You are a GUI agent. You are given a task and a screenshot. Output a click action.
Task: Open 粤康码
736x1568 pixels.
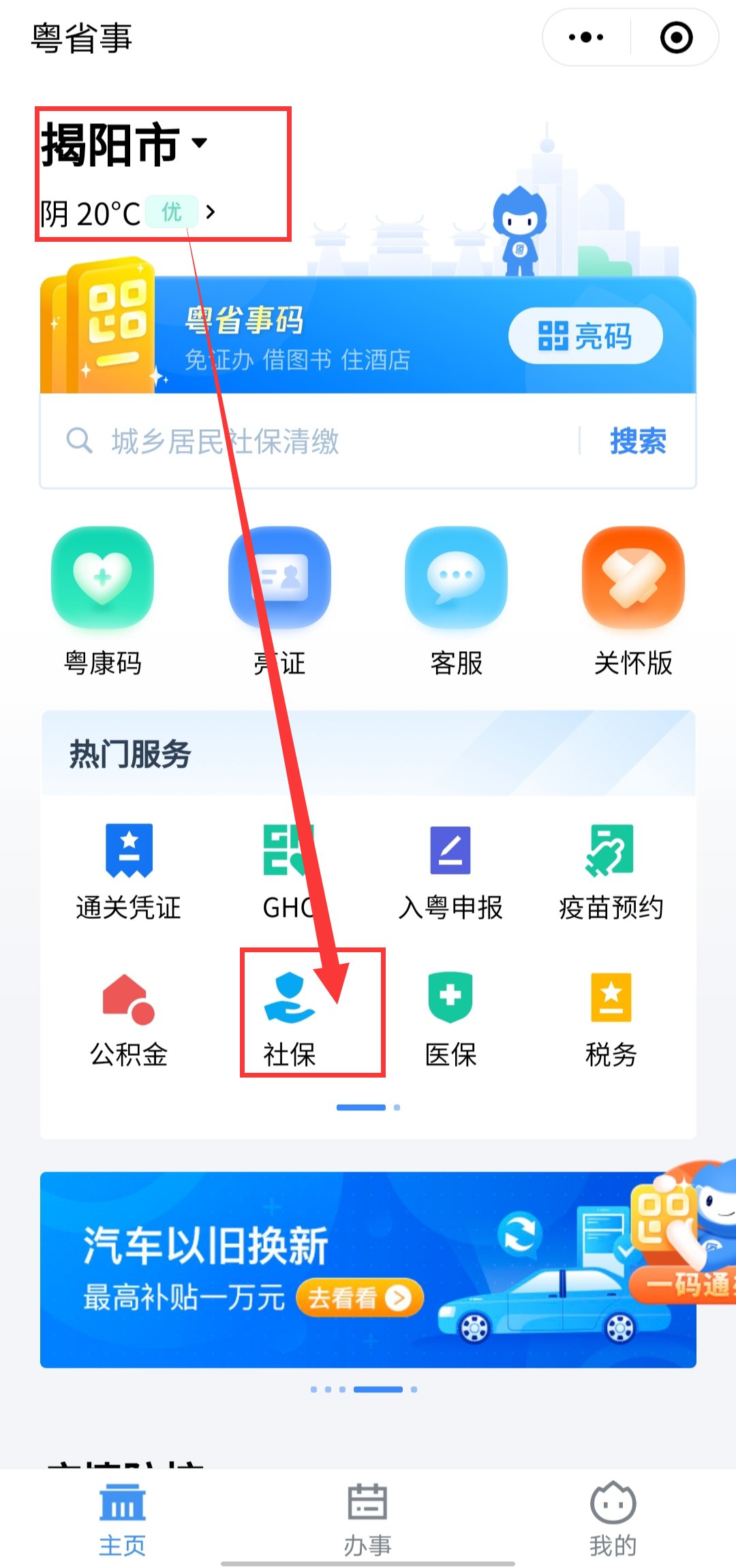[x=103, y=599]
